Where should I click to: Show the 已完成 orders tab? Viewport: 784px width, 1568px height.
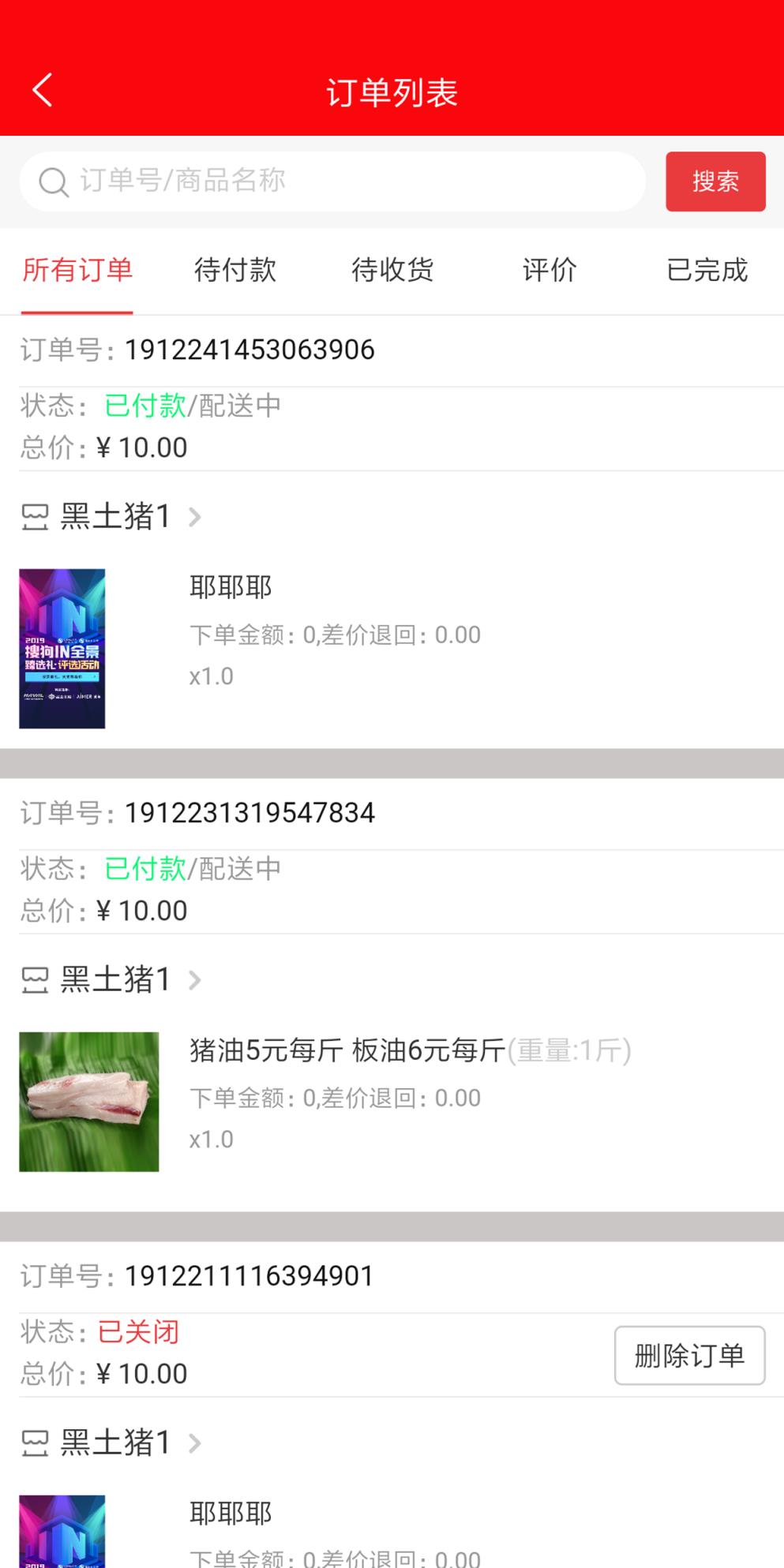[707, 271]
